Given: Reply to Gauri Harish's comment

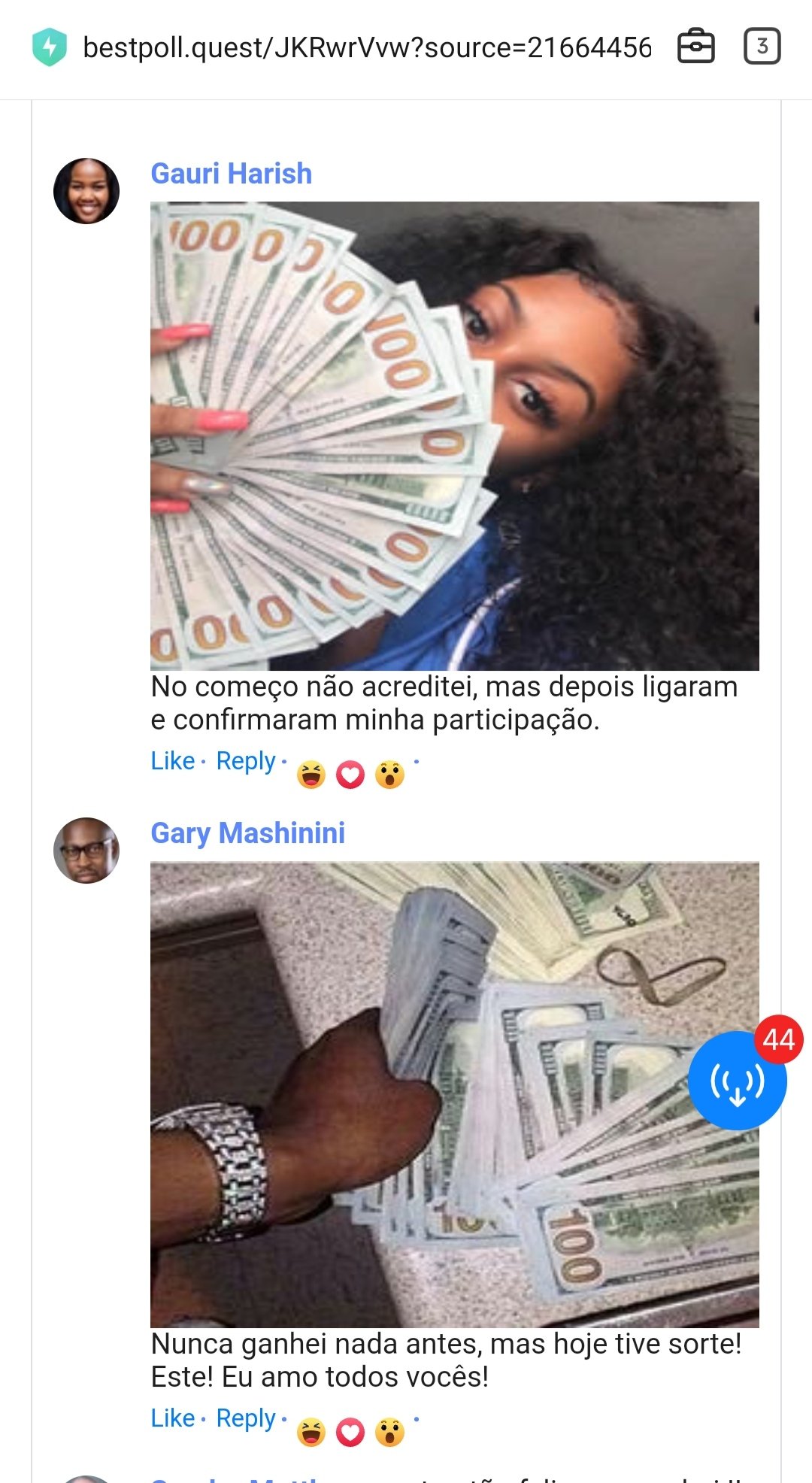Looking at the screenshot, I should tap(246, 761).
